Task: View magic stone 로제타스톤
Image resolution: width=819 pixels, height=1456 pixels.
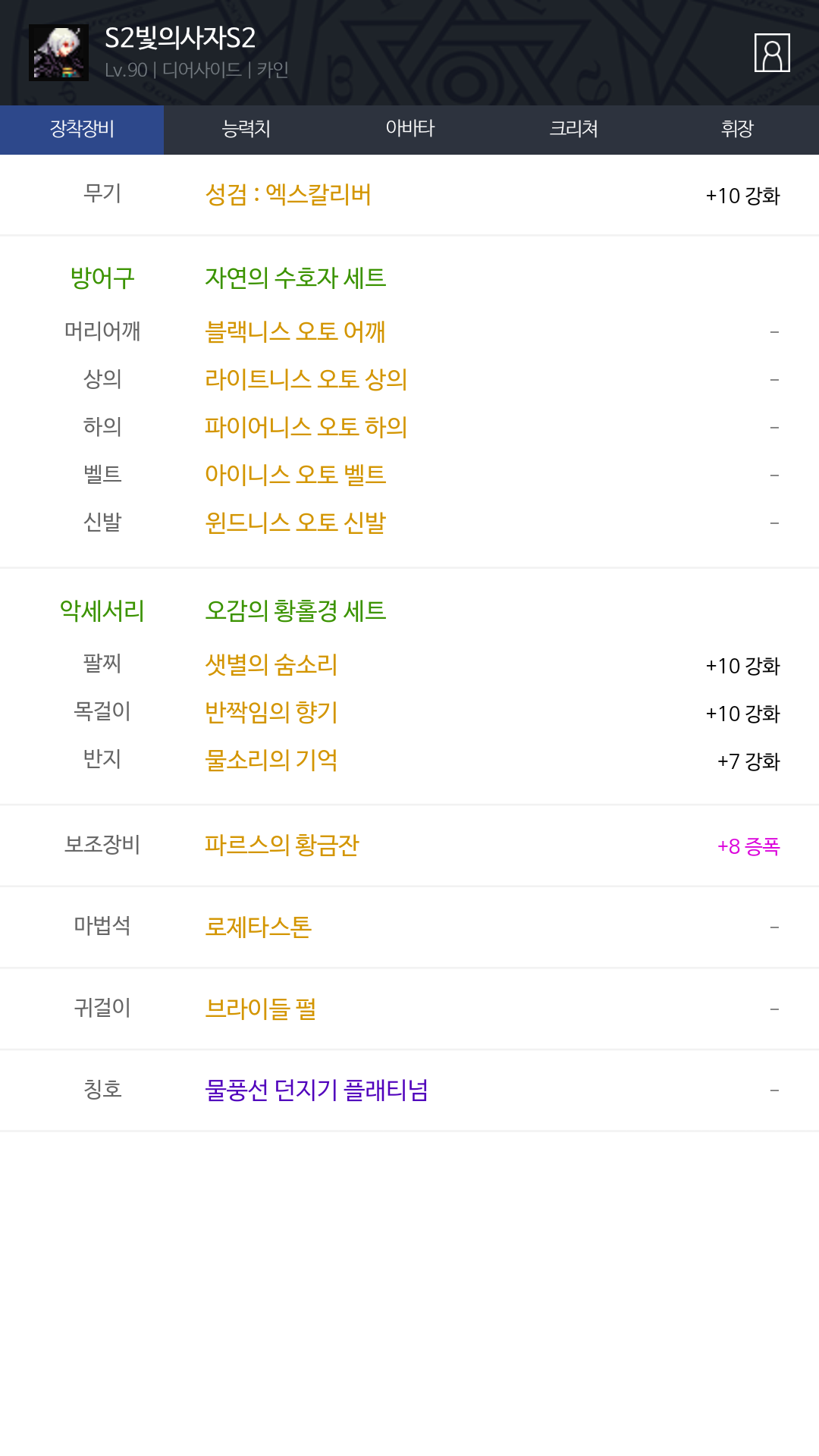Action: [258, 927]
